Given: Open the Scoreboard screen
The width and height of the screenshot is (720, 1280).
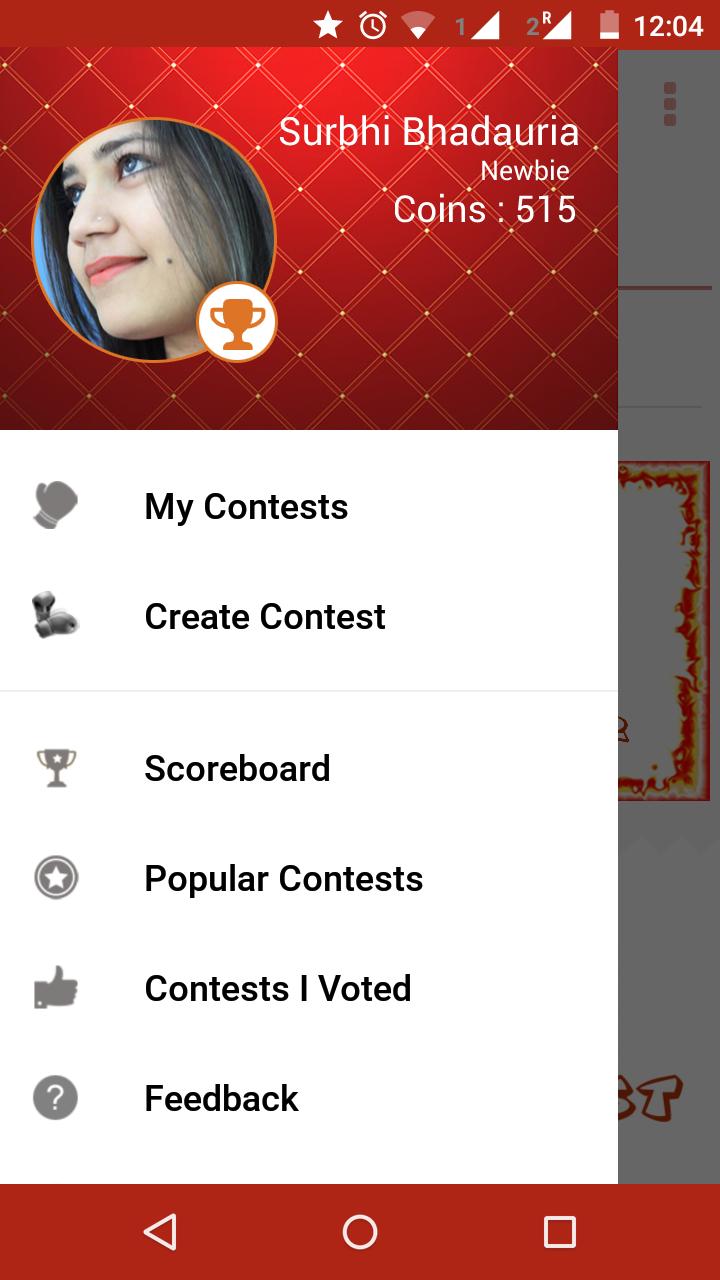Looking at the screenshot, I should 237,767.
